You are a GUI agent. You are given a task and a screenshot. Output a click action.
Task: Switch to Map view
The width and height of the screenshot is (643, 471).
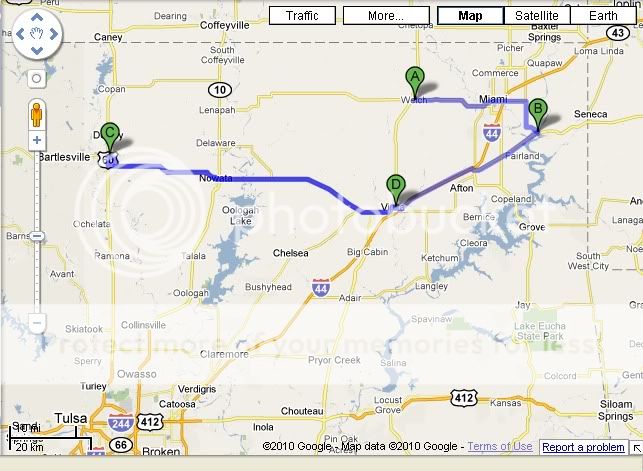(x=469, y=16)
